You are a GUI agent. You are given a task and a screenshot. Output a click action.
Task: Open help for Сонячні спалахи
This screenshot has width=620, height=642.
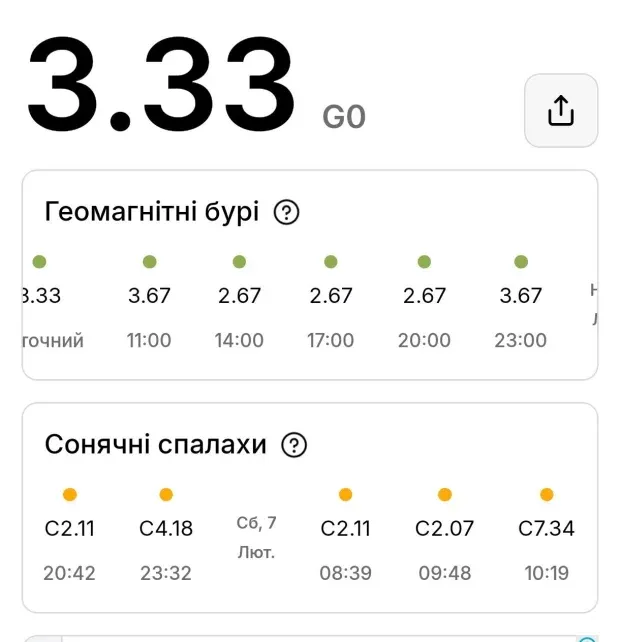coord(294,445)
